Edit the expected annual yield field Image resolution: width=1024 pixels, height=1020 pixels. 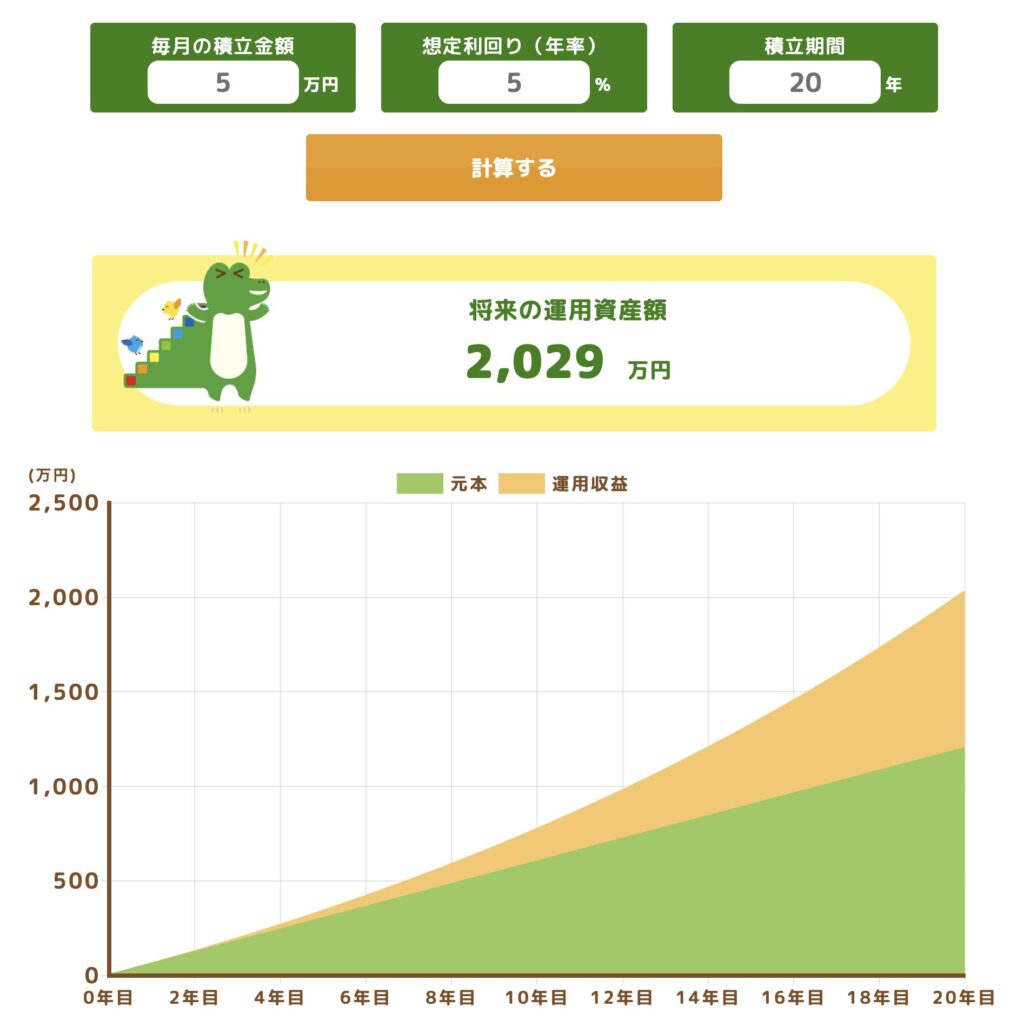tap(513, 83)
